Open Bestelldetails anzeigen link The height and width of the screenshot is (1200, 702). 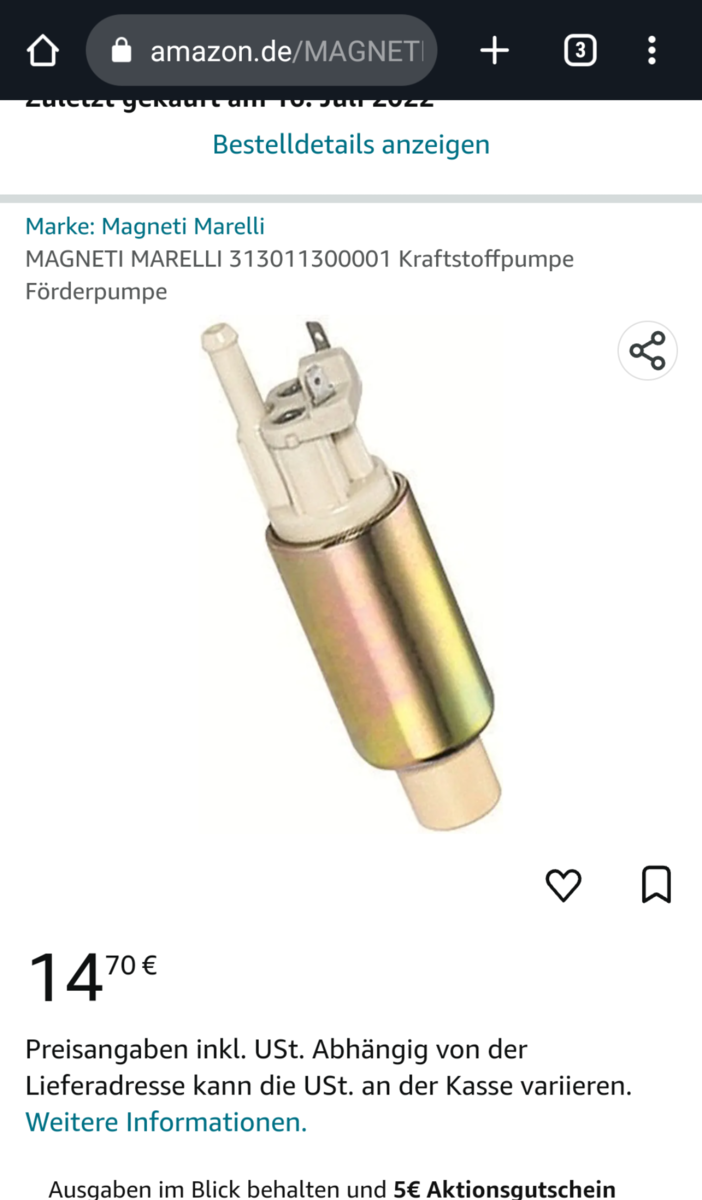tap(351, 144)
